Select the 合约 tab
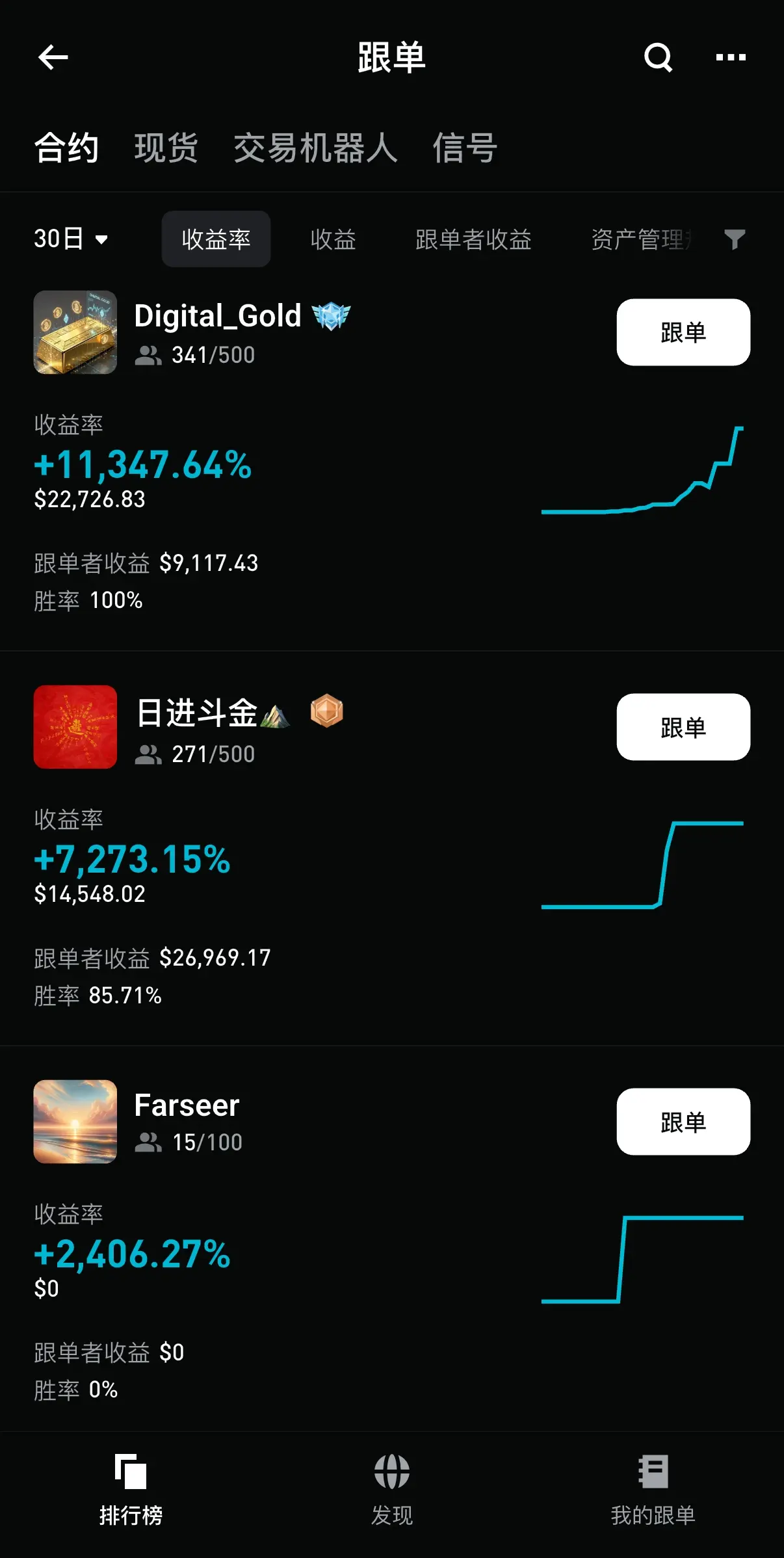Image resolution: width=784 pixels, height=1558 pixels. tap(66, 148)
